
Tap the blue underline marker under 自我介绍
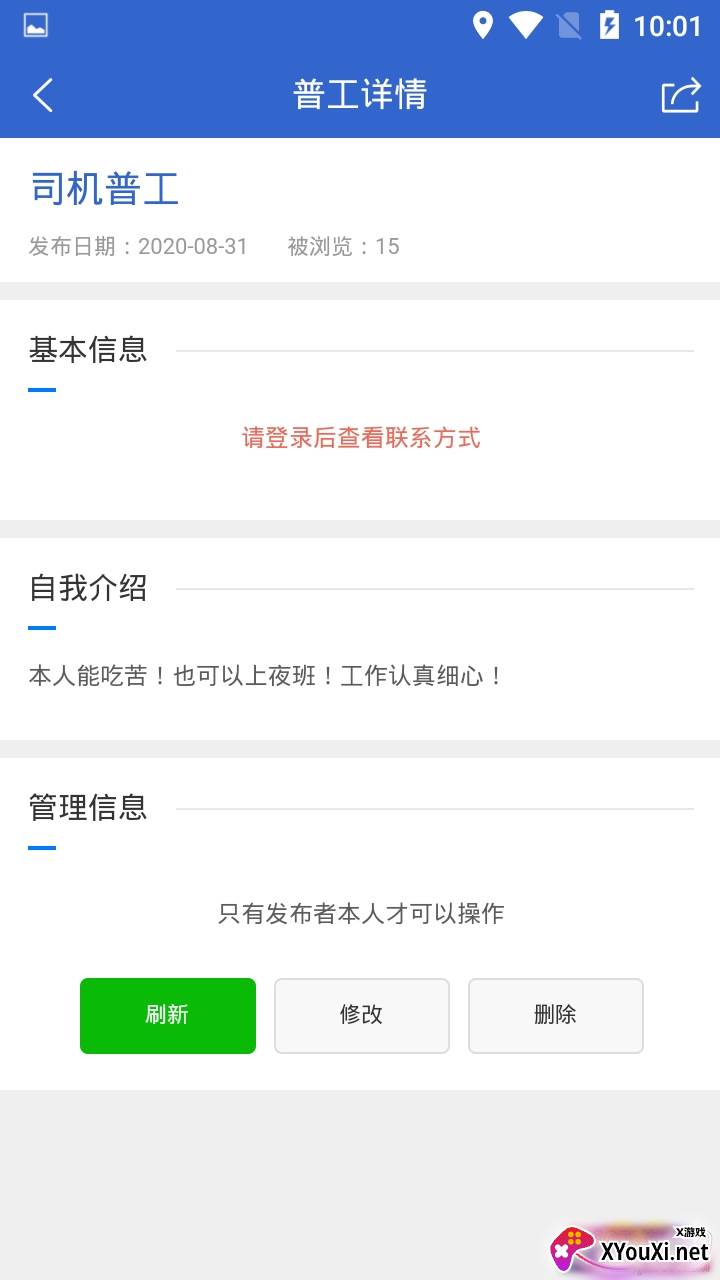[x=42, y=630]
